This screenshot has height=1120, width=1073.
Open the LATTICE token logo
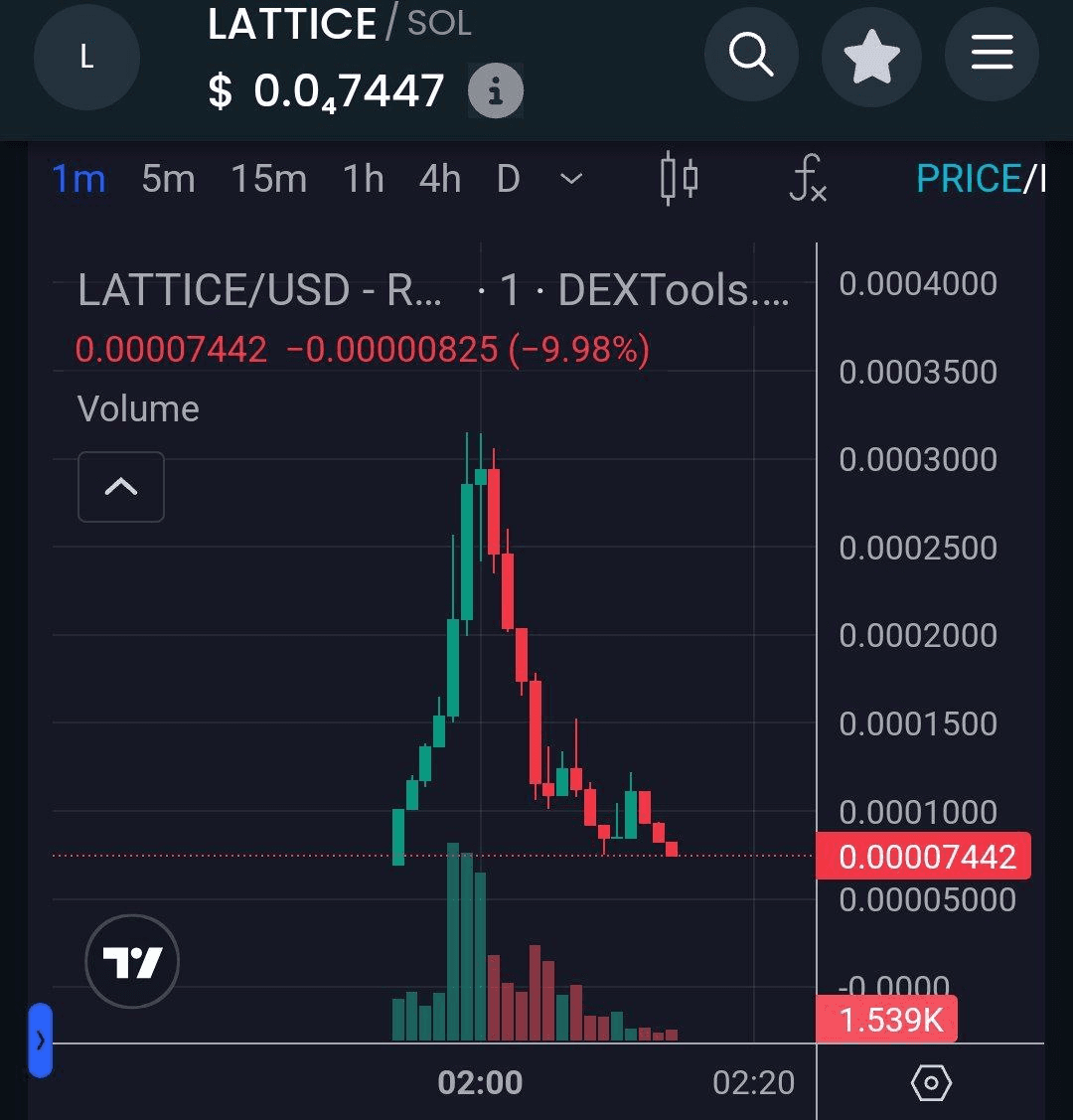pos(86,58)
